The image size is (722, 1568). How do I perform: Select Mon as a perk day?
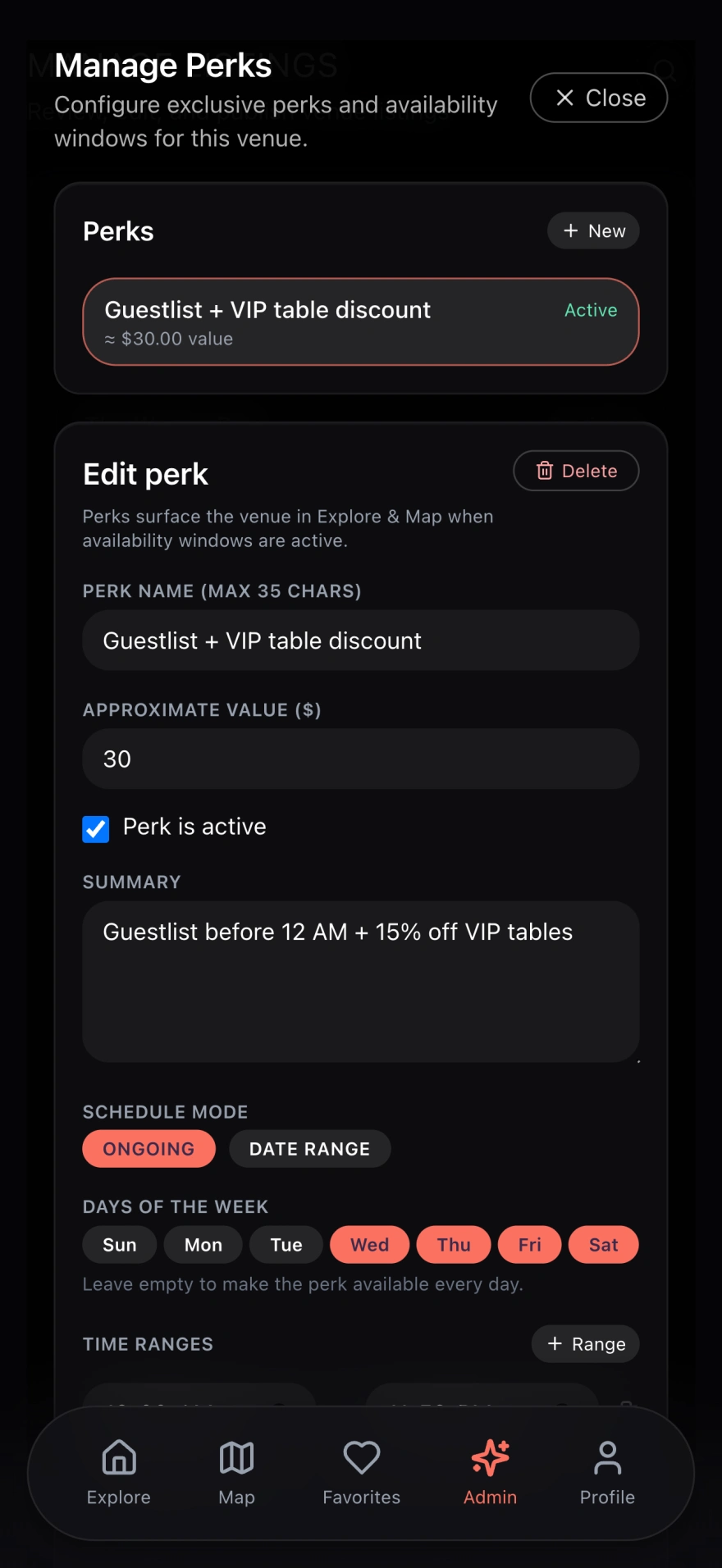(203, 1245)
